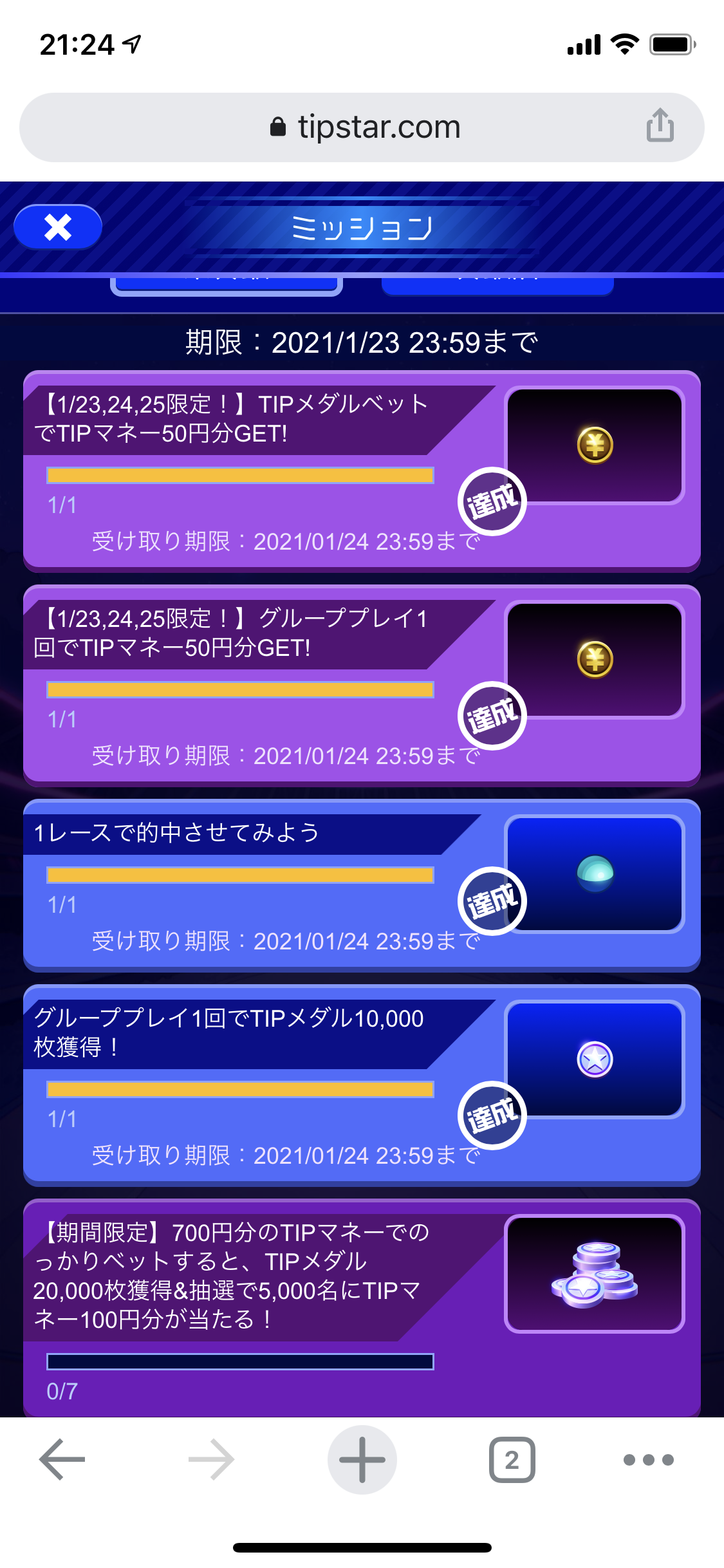Screen dimensions: 724x1568
Task: Show the open tabs switcher
Action: 512,1459
